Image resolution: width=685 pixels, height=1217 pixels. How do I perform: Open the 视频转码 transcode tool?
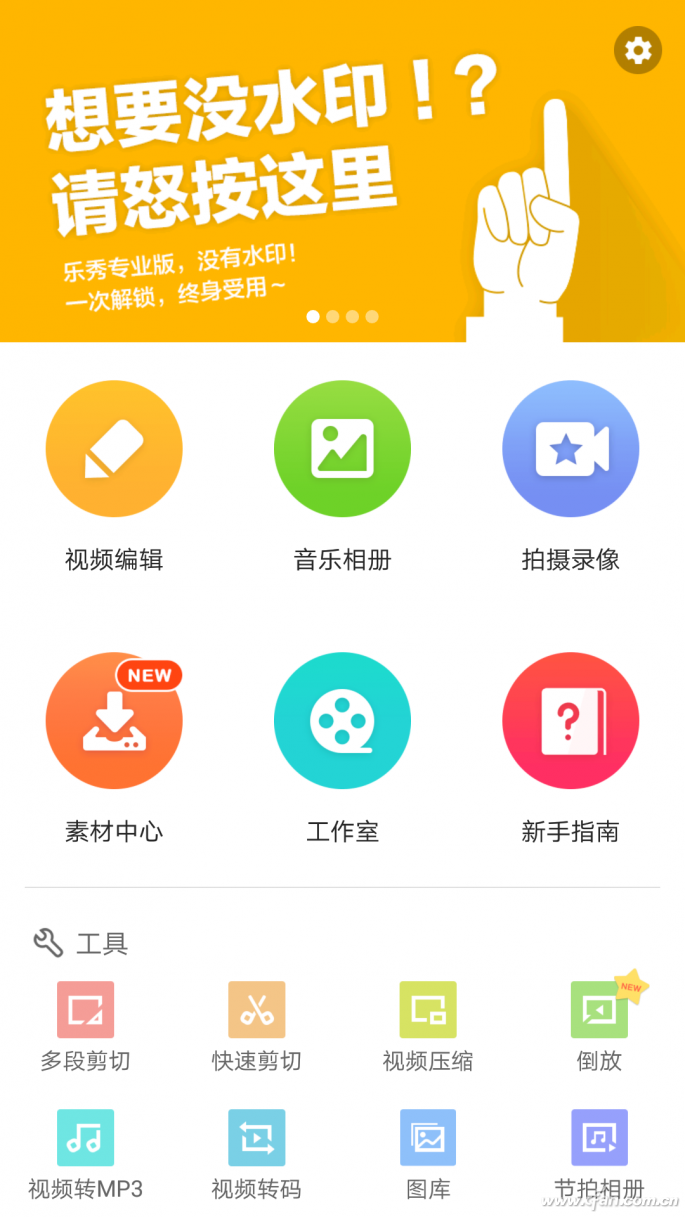coord(257,1138)
